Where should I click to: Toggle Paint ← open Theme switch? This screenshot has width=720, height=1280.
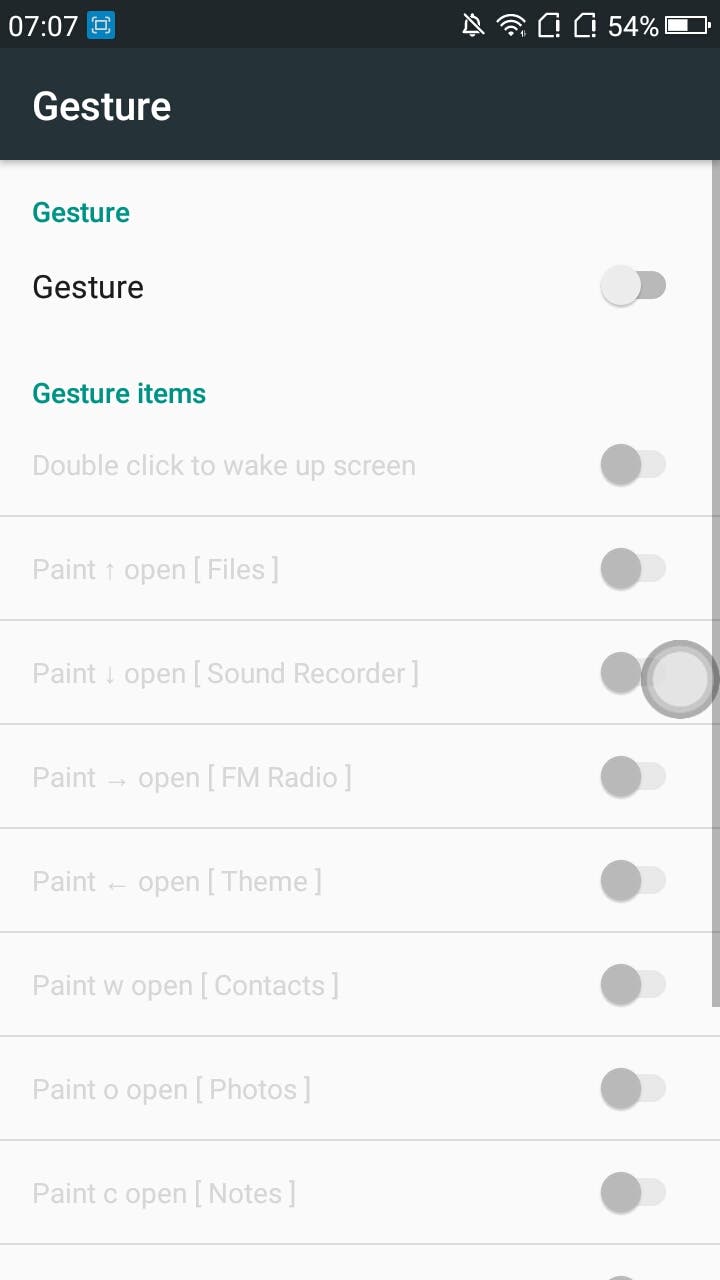click(x=633, y=881)
